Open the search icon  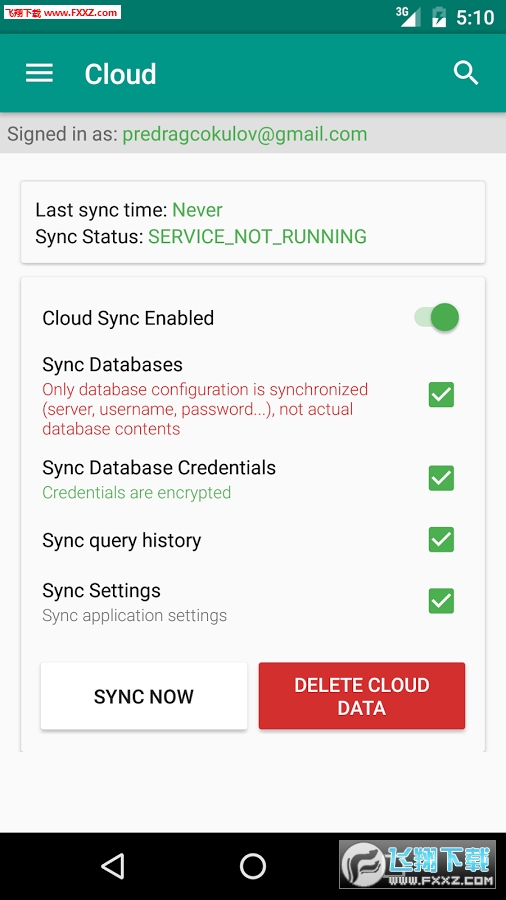466,73
